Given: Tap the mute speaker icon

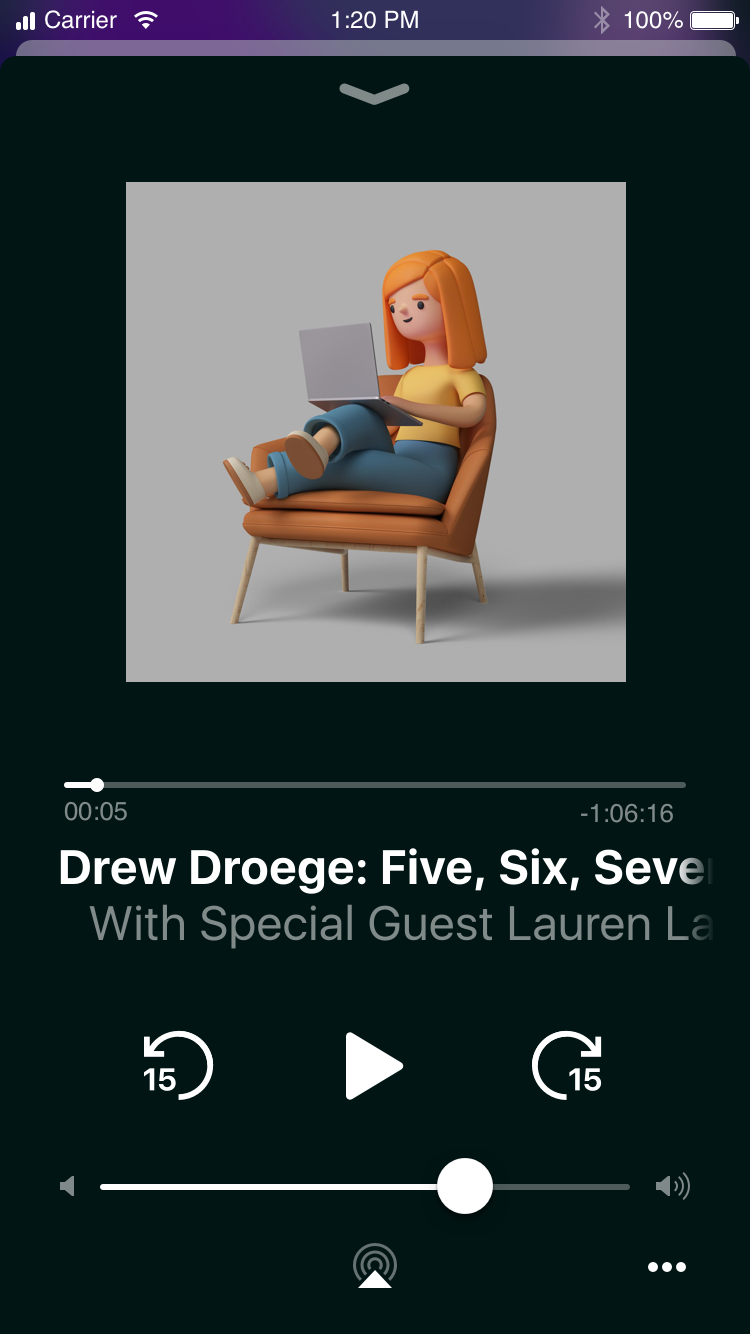Looking at the screenshot, I should (68, 1186).
